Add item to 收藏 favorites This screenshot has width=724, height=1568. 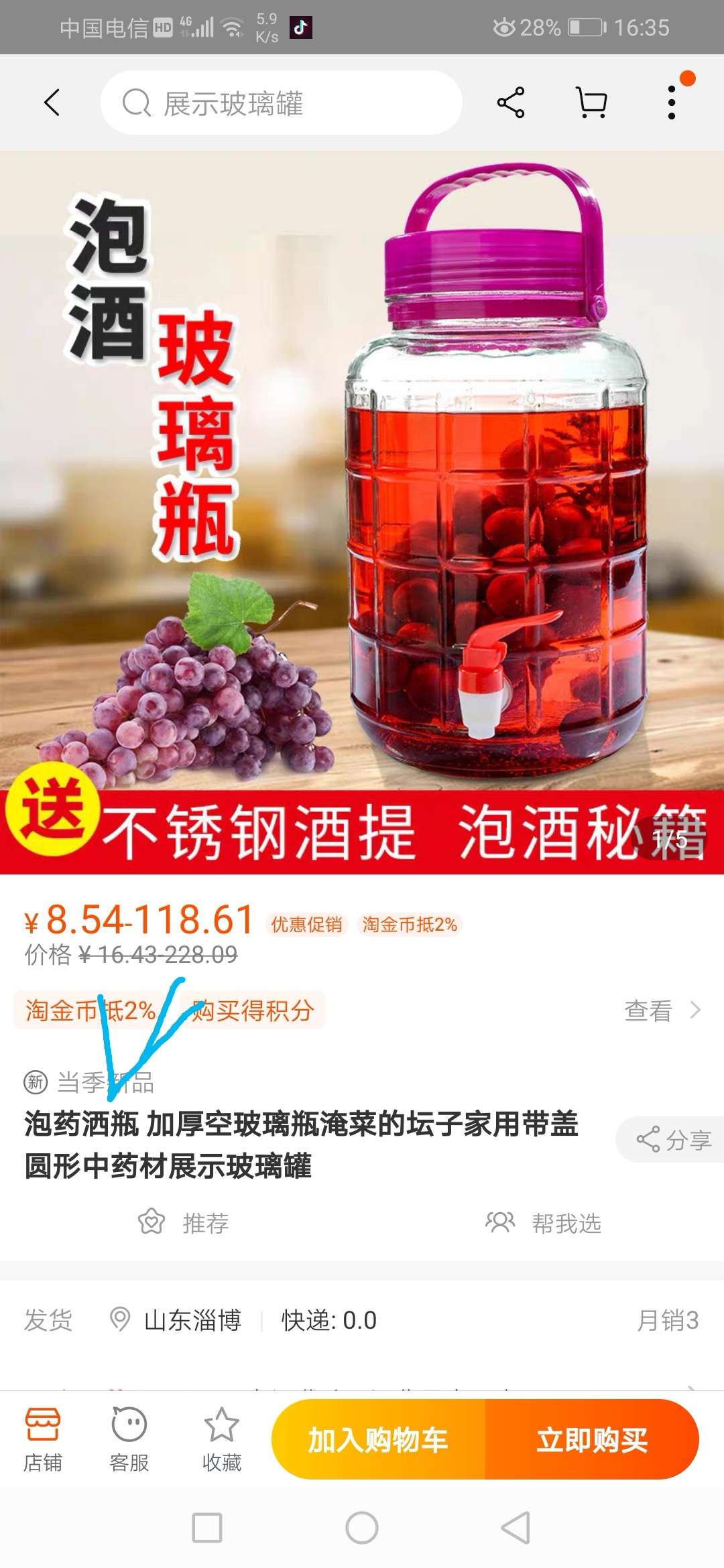coord(222,1439)
